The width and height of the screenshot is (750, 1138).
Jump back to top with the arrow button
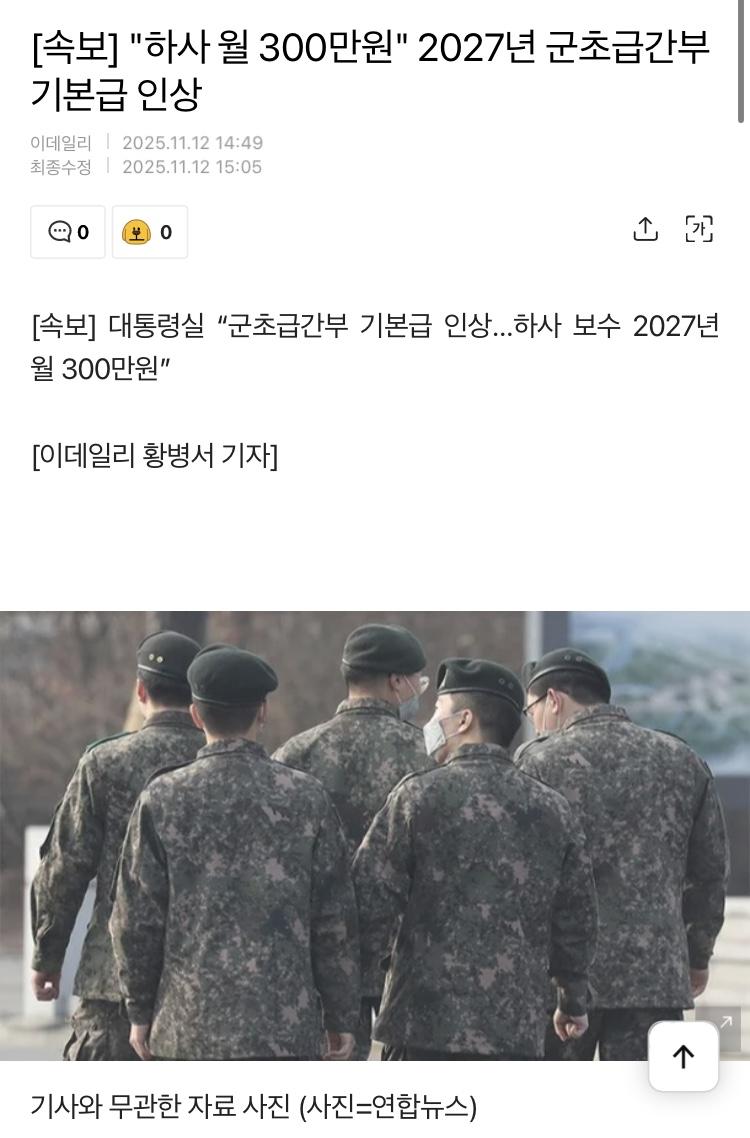coord(683,1056)
